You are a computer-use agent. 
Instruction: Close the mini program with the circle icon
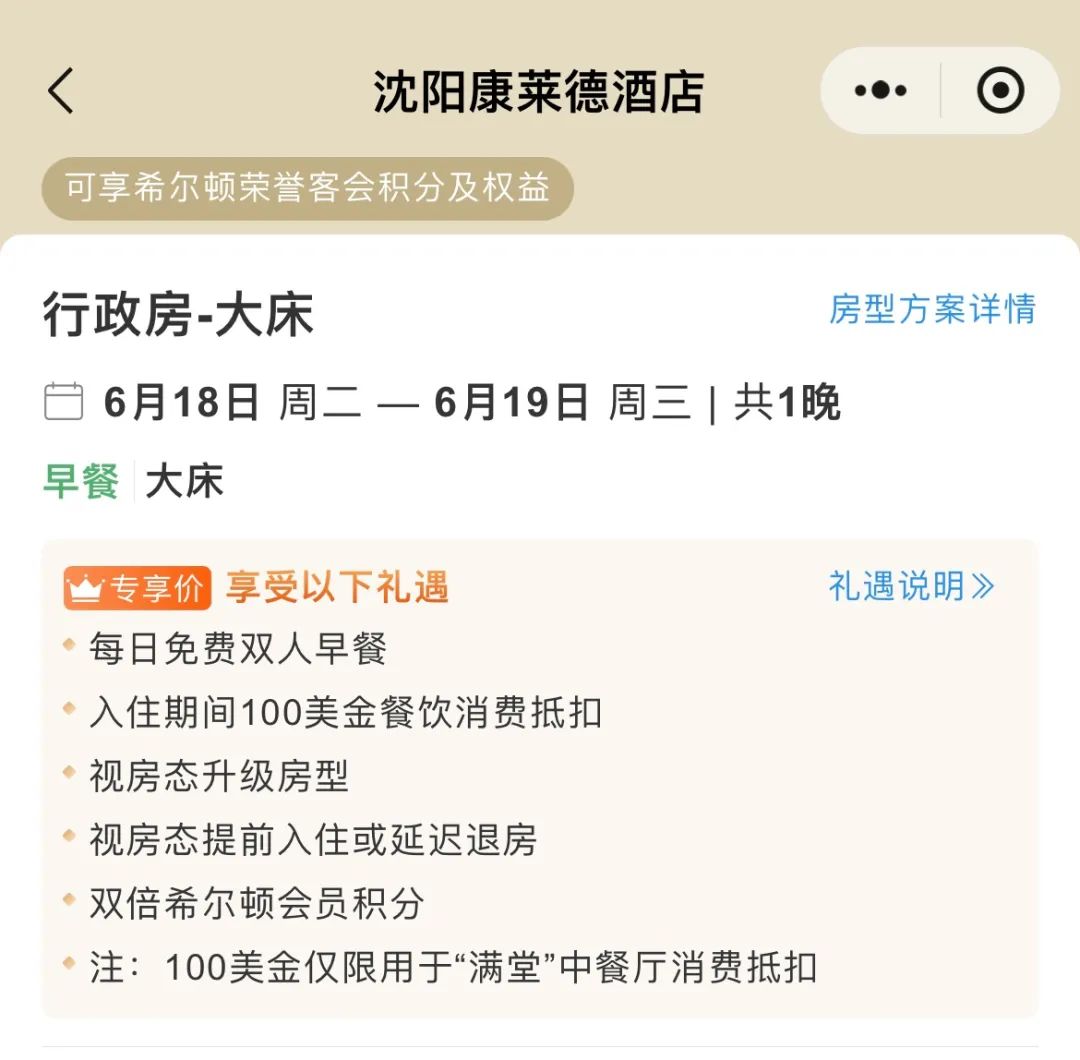pos(1000,91)
